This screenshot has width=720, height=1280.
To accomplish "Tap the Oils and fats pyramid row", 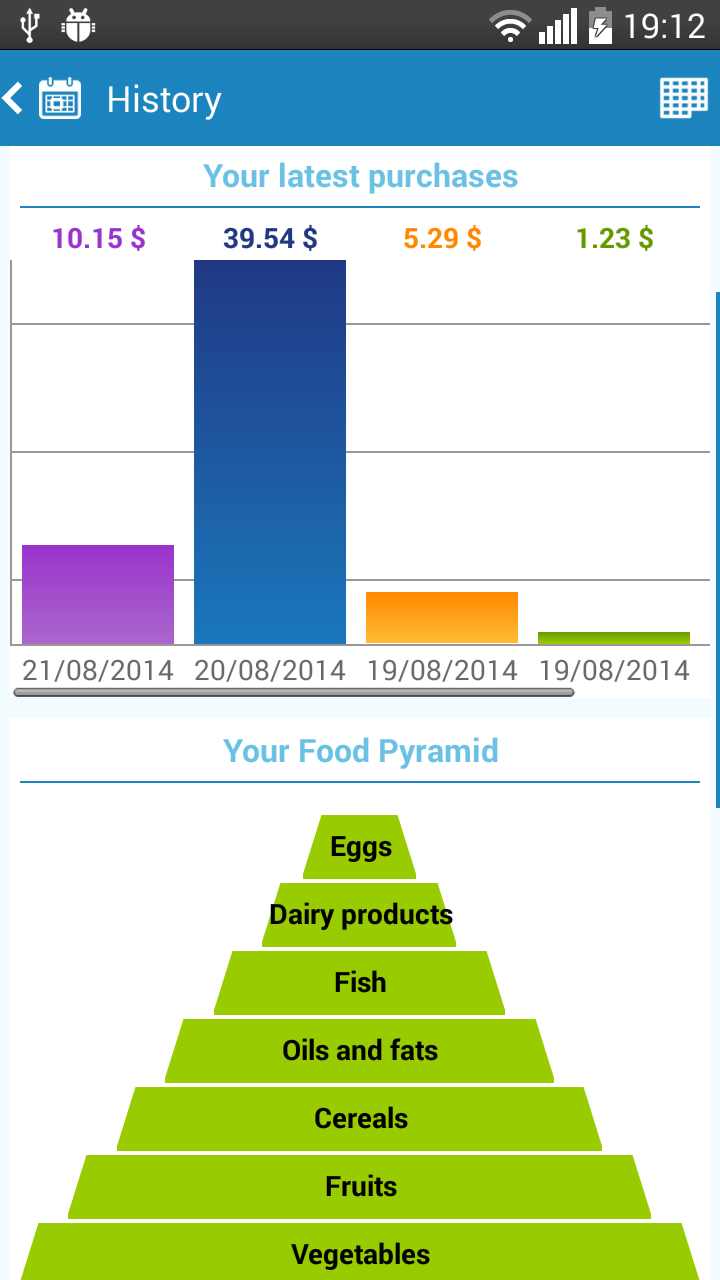I will point(360,1050).
